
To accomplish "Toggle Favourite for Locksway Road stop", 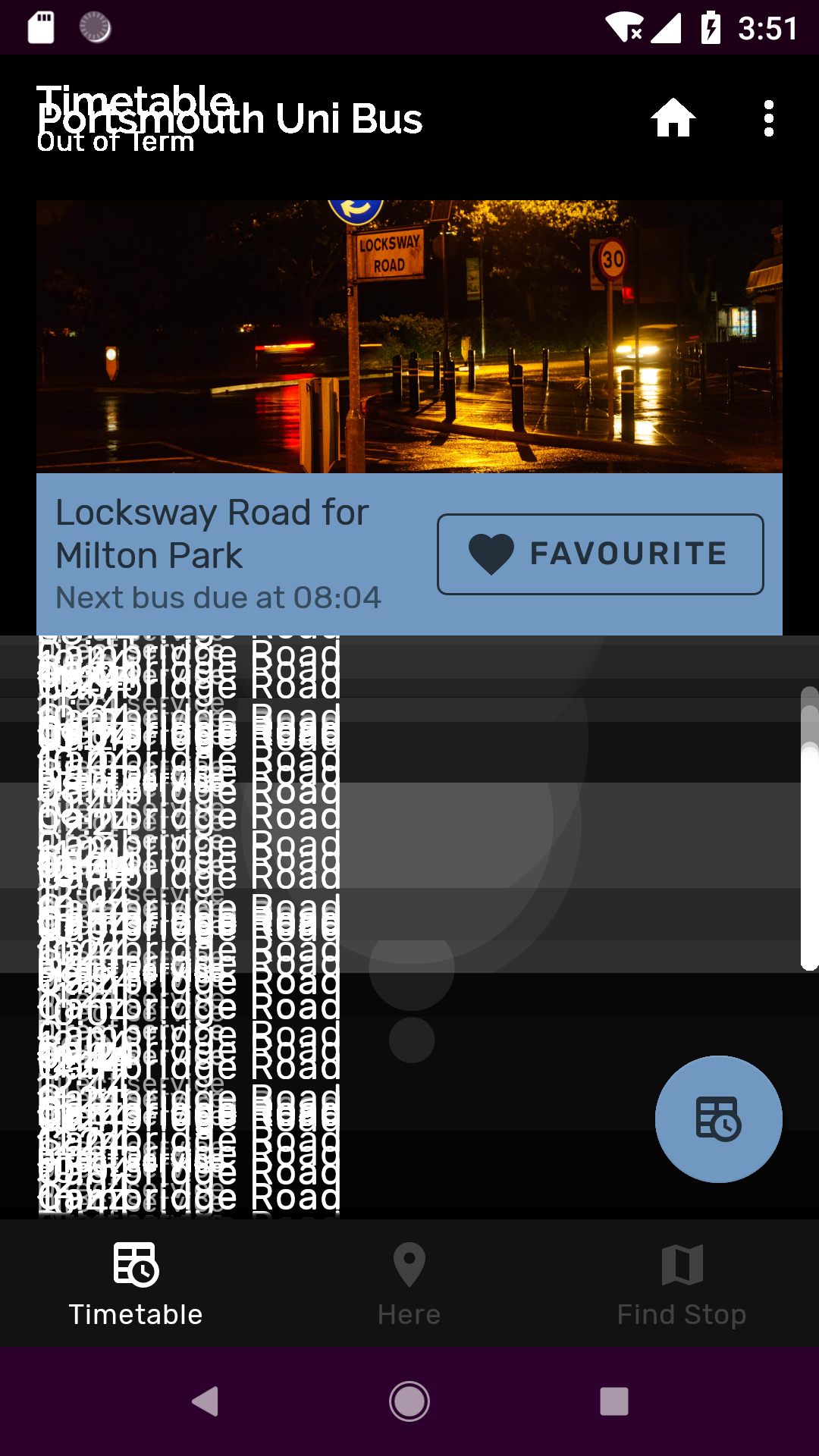I will pyautogui.click(x=601, y=554).
